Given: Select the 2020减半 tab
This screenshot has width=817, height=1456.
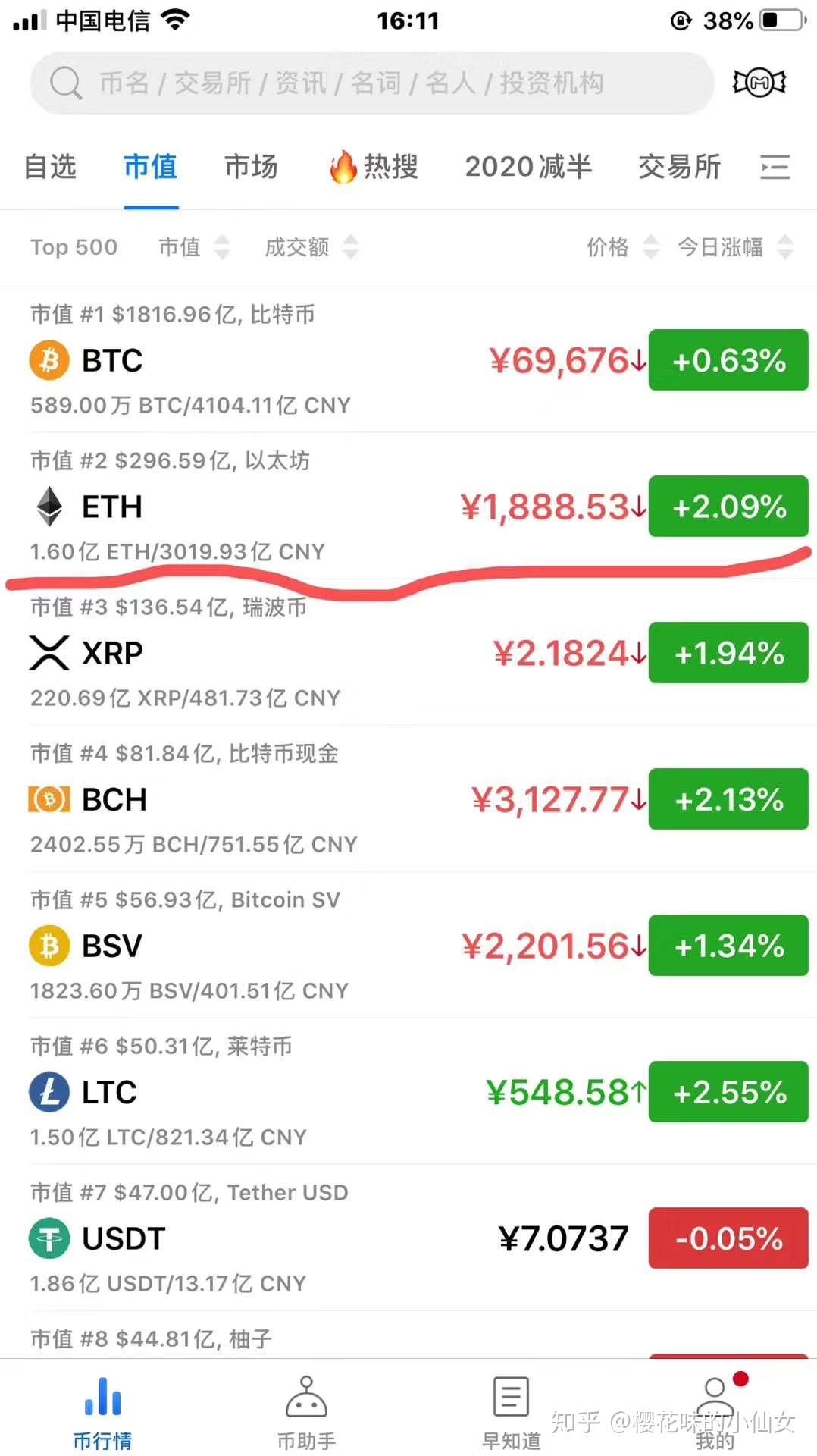Looking at the screenshot, I should pos(528,167).
